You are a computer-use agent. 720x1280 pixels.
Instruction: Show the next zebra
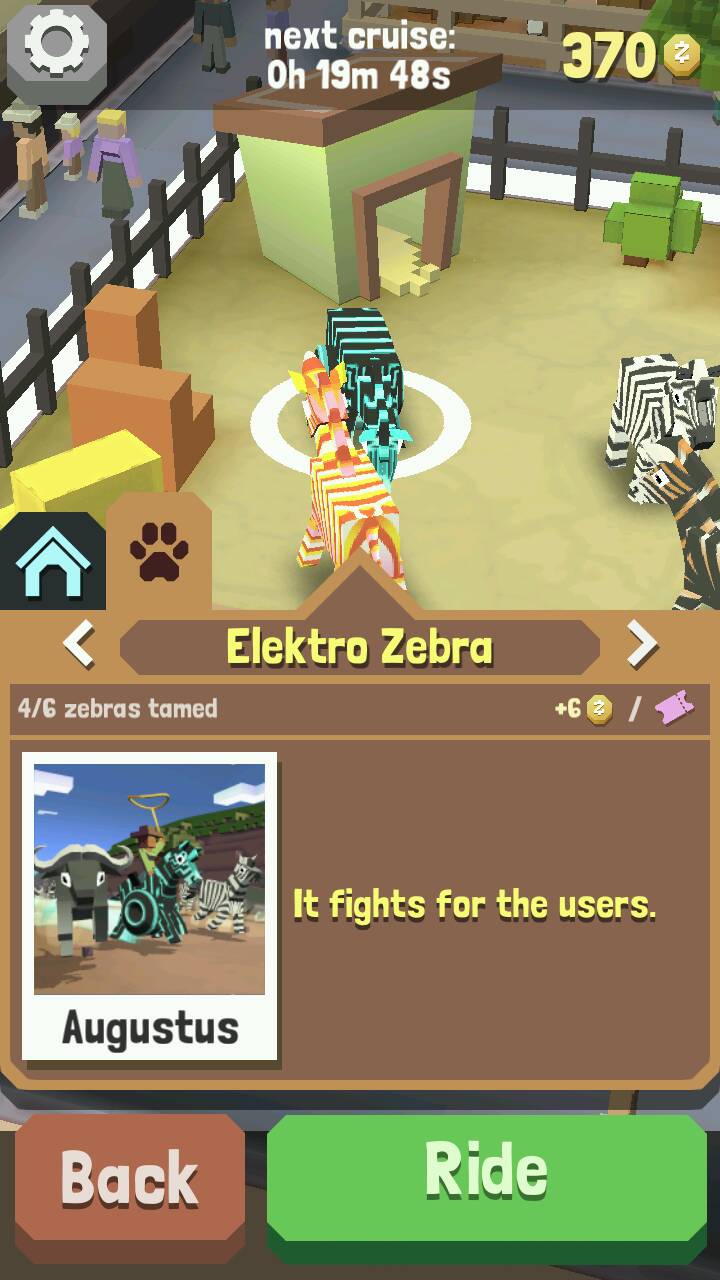(642, 645)
